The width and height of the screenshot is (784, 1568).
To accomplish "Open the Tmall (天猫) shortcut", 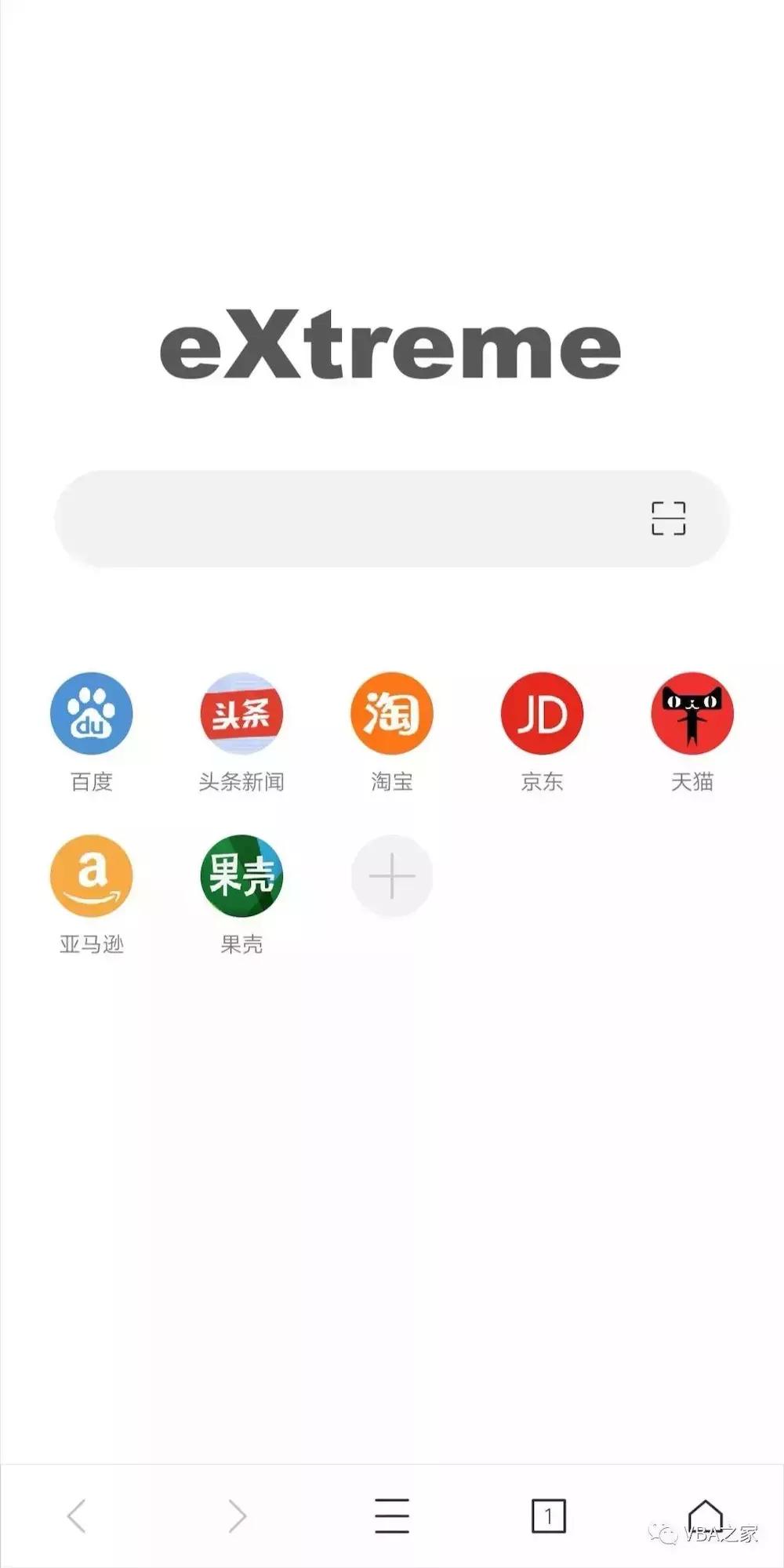I will coord(691,714).
